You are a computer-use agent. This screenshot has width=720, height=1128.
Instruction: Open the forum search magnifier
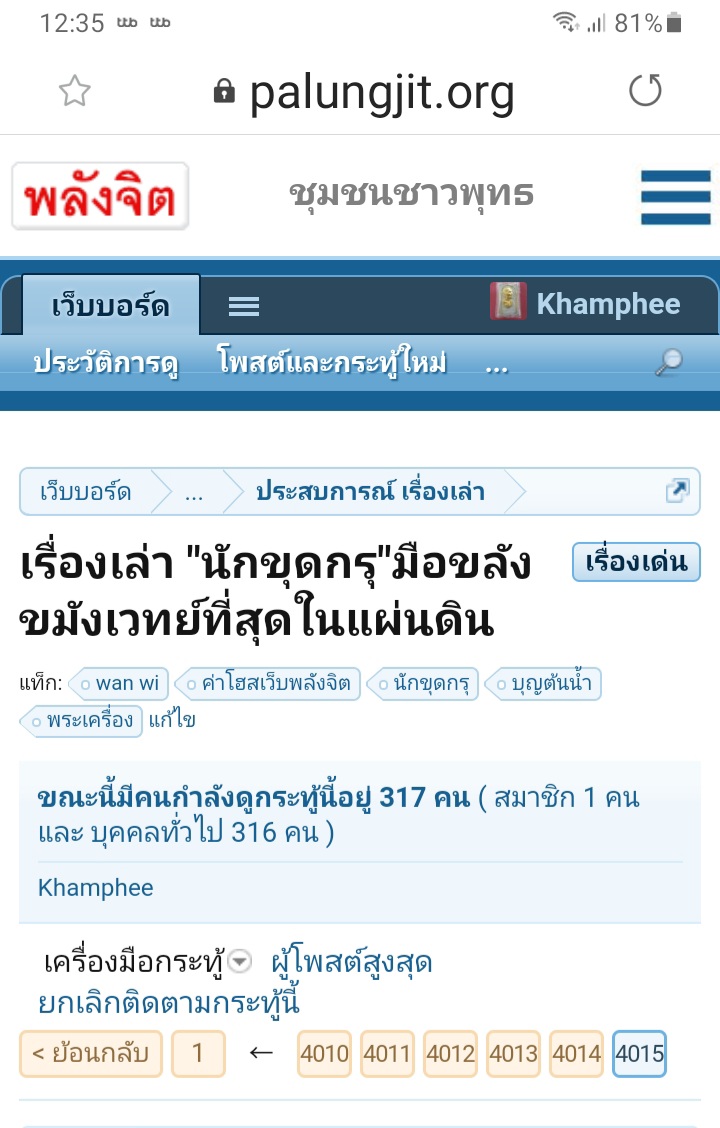tap(669, 364)
